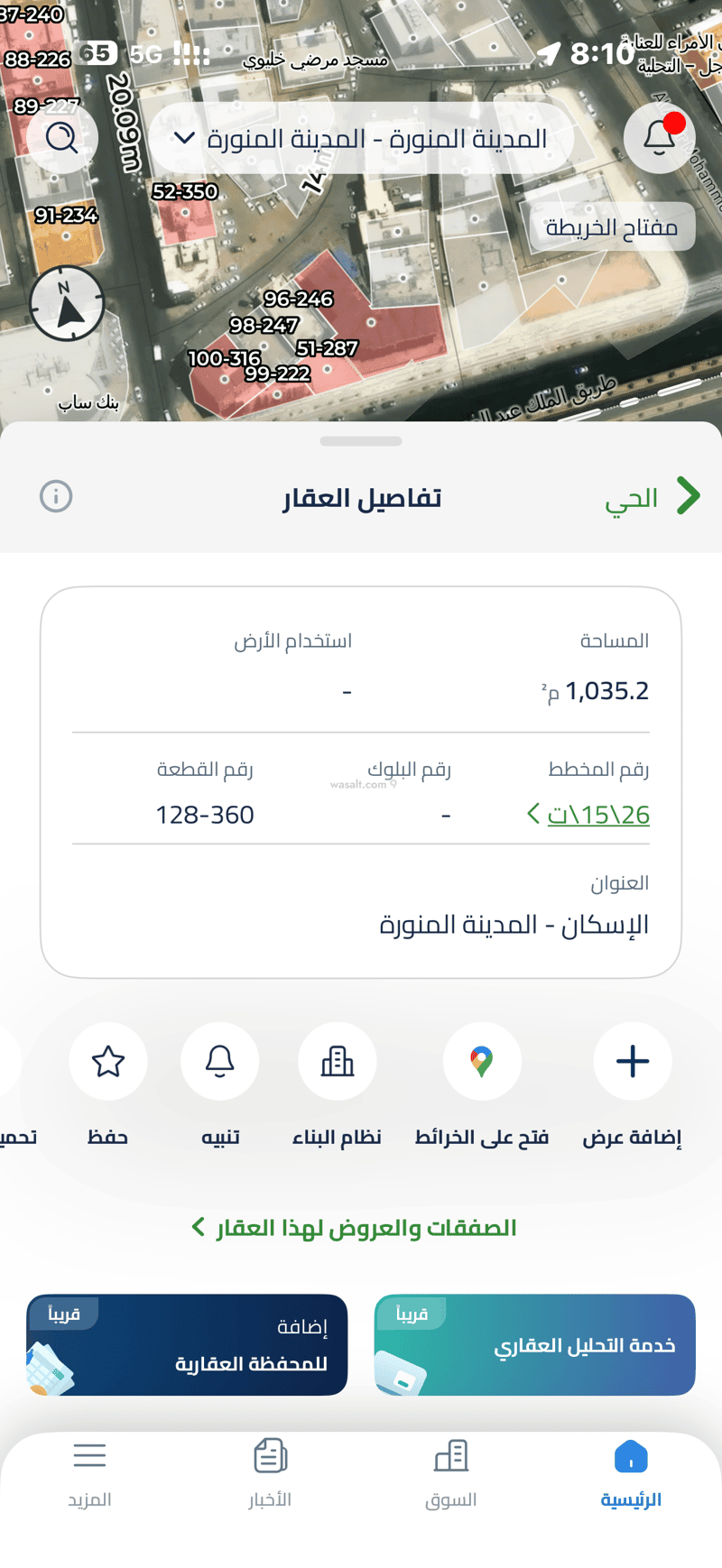Open the map search icon

[x=61, y=138]
